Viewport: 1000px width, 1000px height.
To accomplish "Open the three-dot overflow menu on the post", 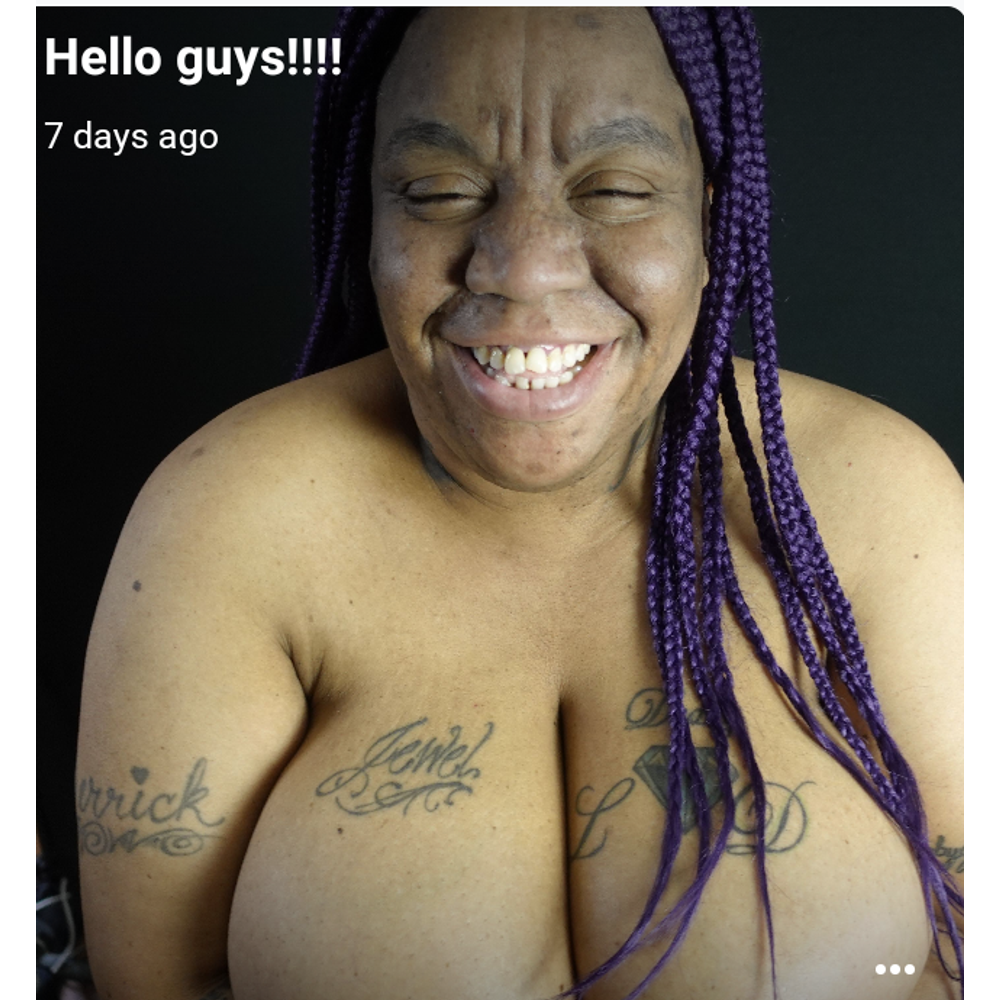I will [894, 968].
